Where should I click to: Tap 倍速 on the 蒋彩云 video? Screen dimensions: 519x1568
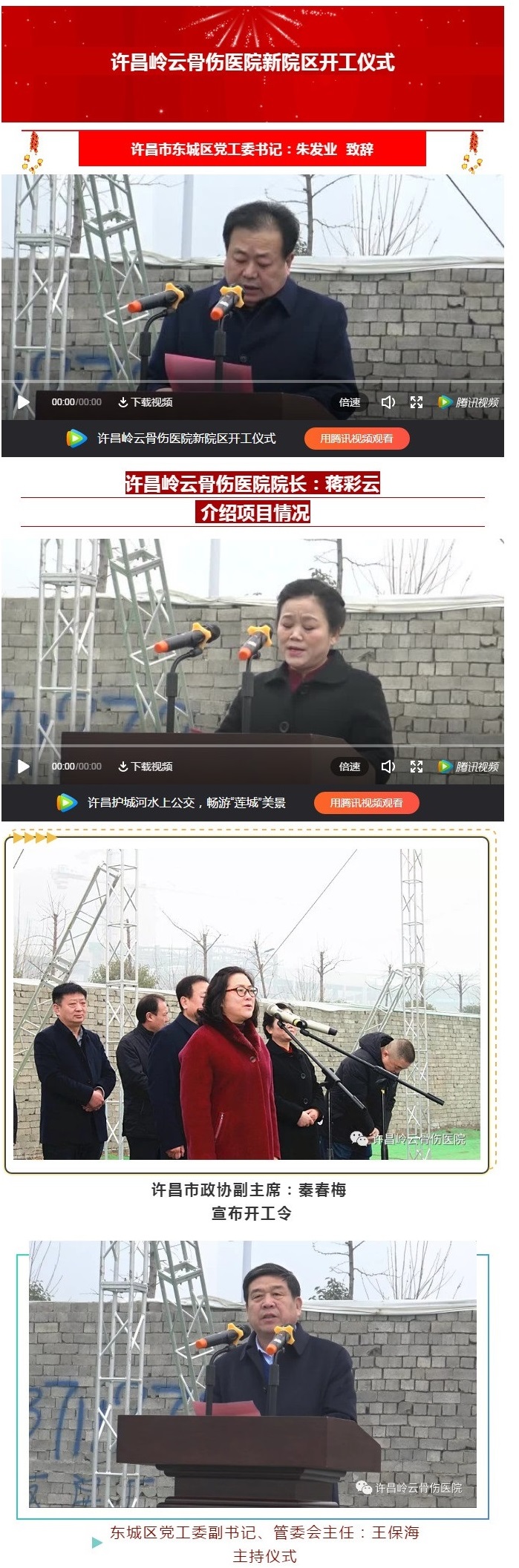[350, 767]
